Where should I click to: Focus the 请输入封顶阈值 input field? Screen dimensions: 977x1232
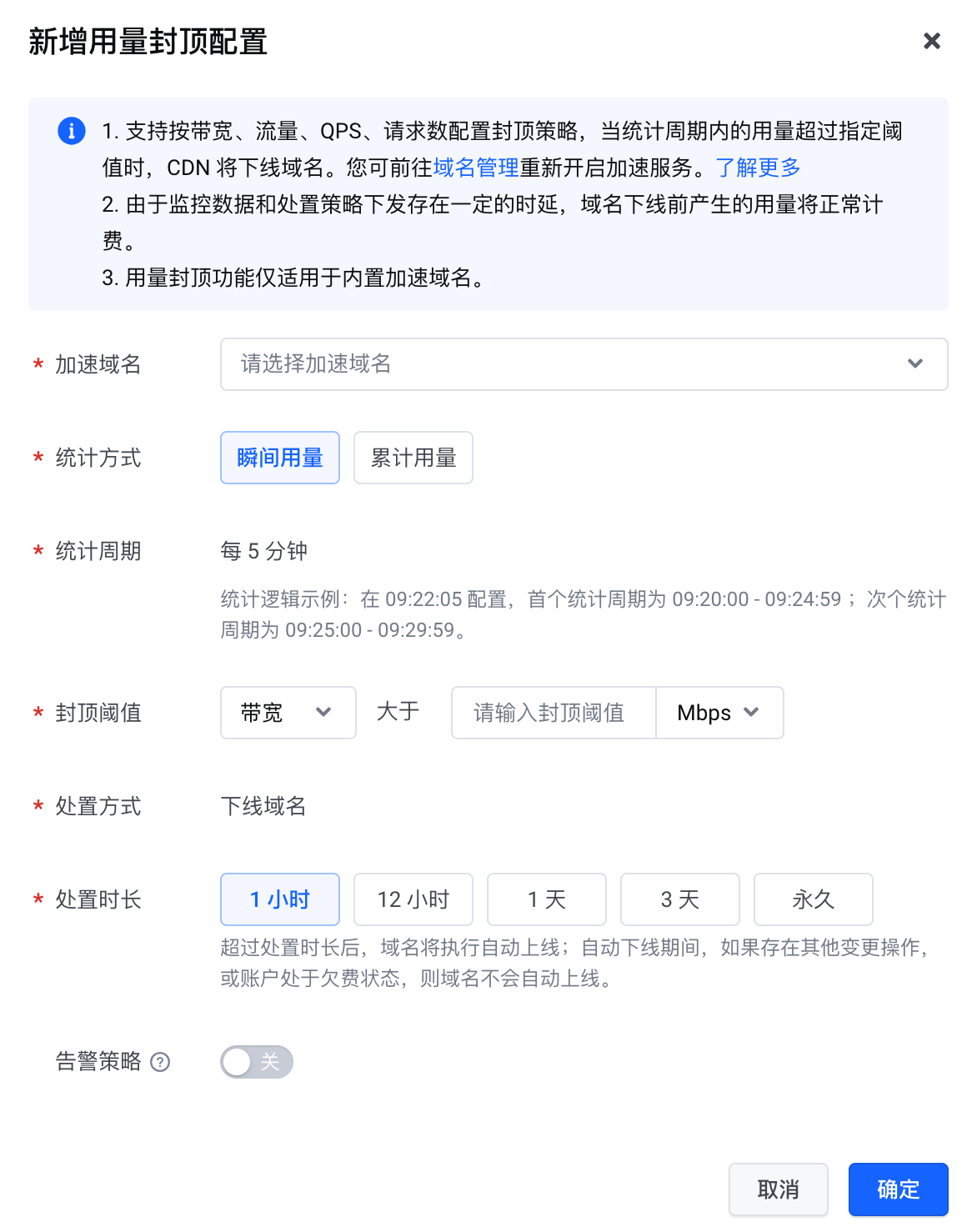click(553, 713)
